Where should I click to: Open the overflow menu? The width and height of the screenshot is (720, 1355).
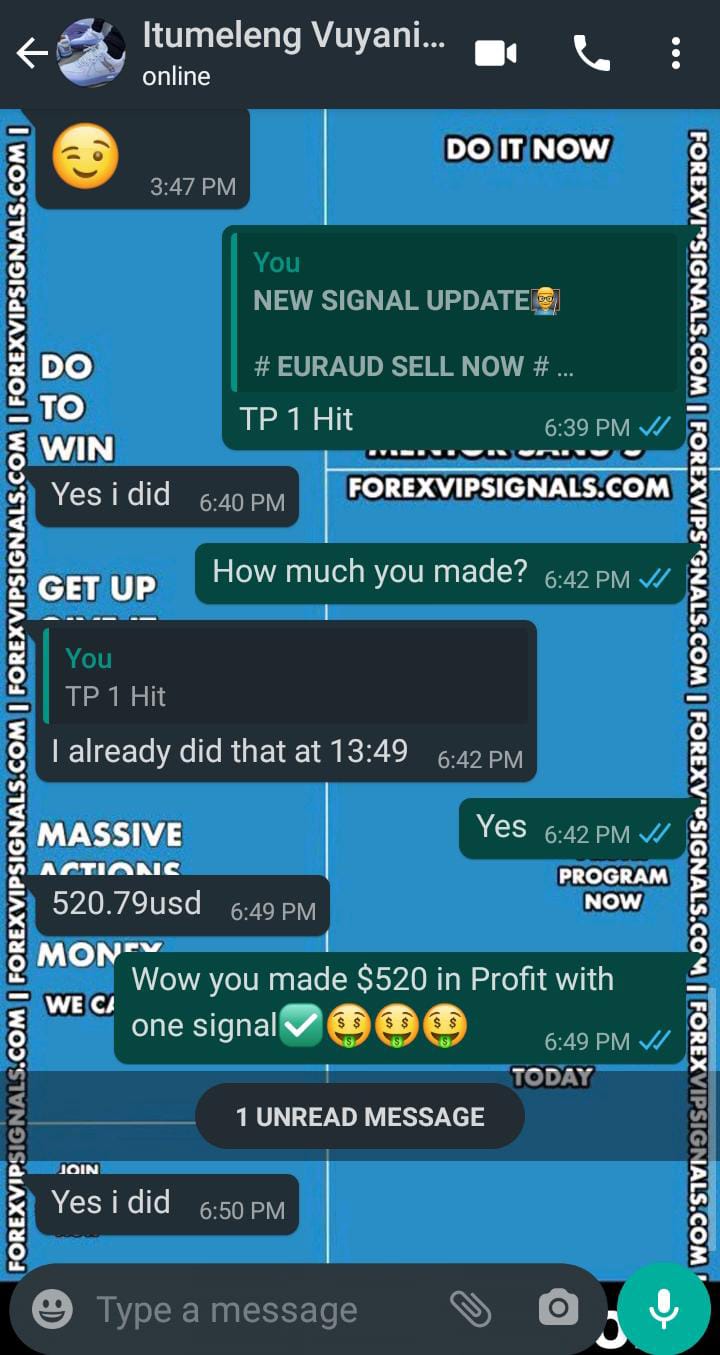coord(676,54)
